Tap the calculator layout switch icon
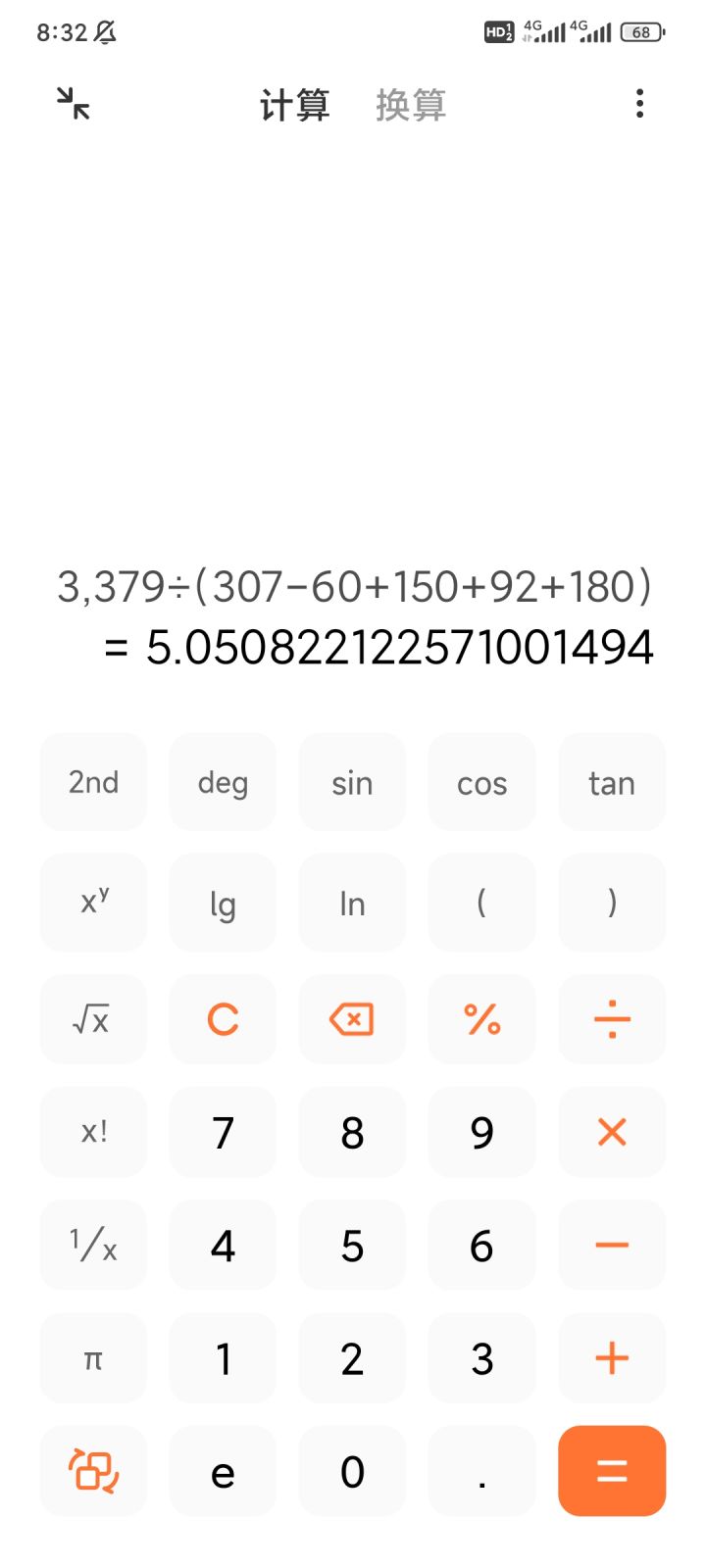This screenshot has width=706, height=1568. coord(93,1471)
